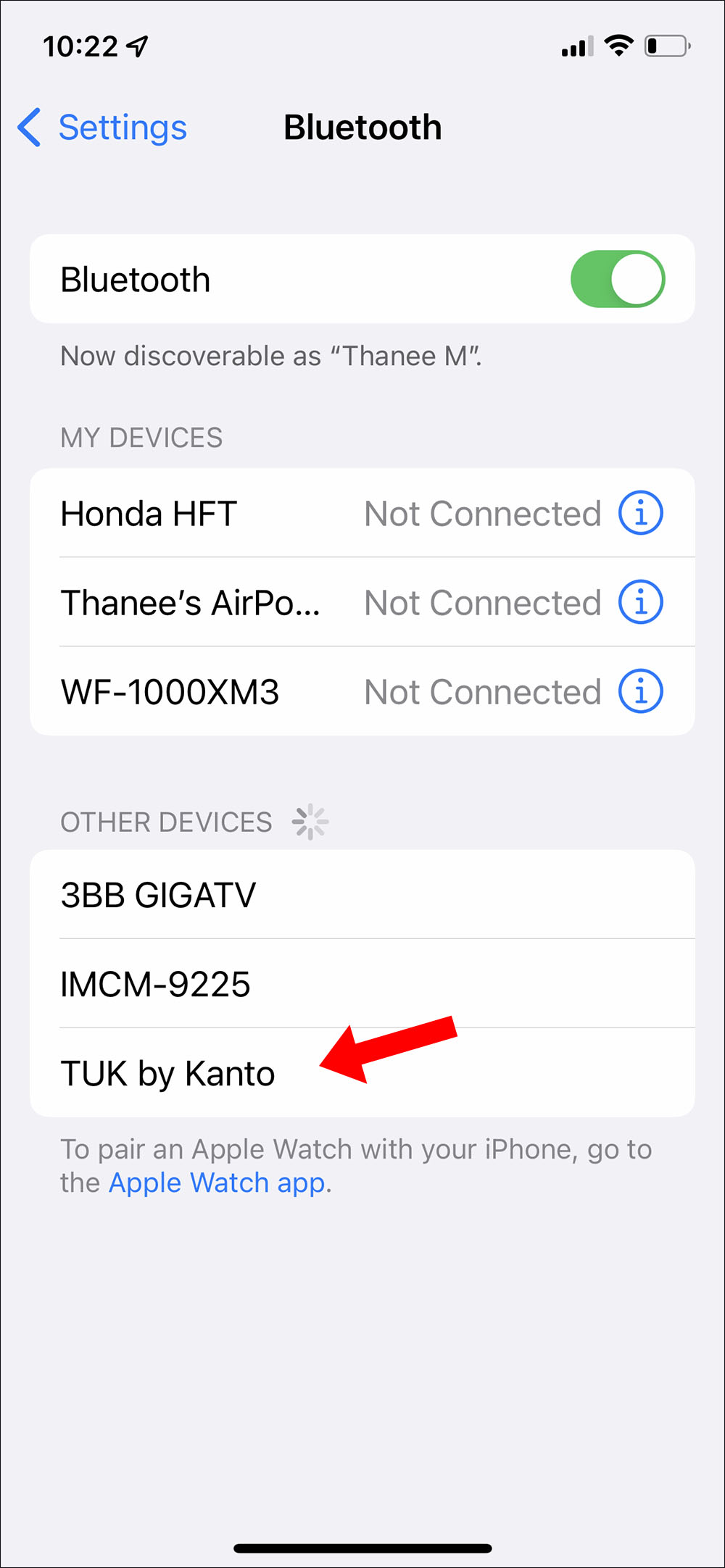Open info for Honda HFT
Viewport: 725px width, 1568px height.
coord(640,513)
